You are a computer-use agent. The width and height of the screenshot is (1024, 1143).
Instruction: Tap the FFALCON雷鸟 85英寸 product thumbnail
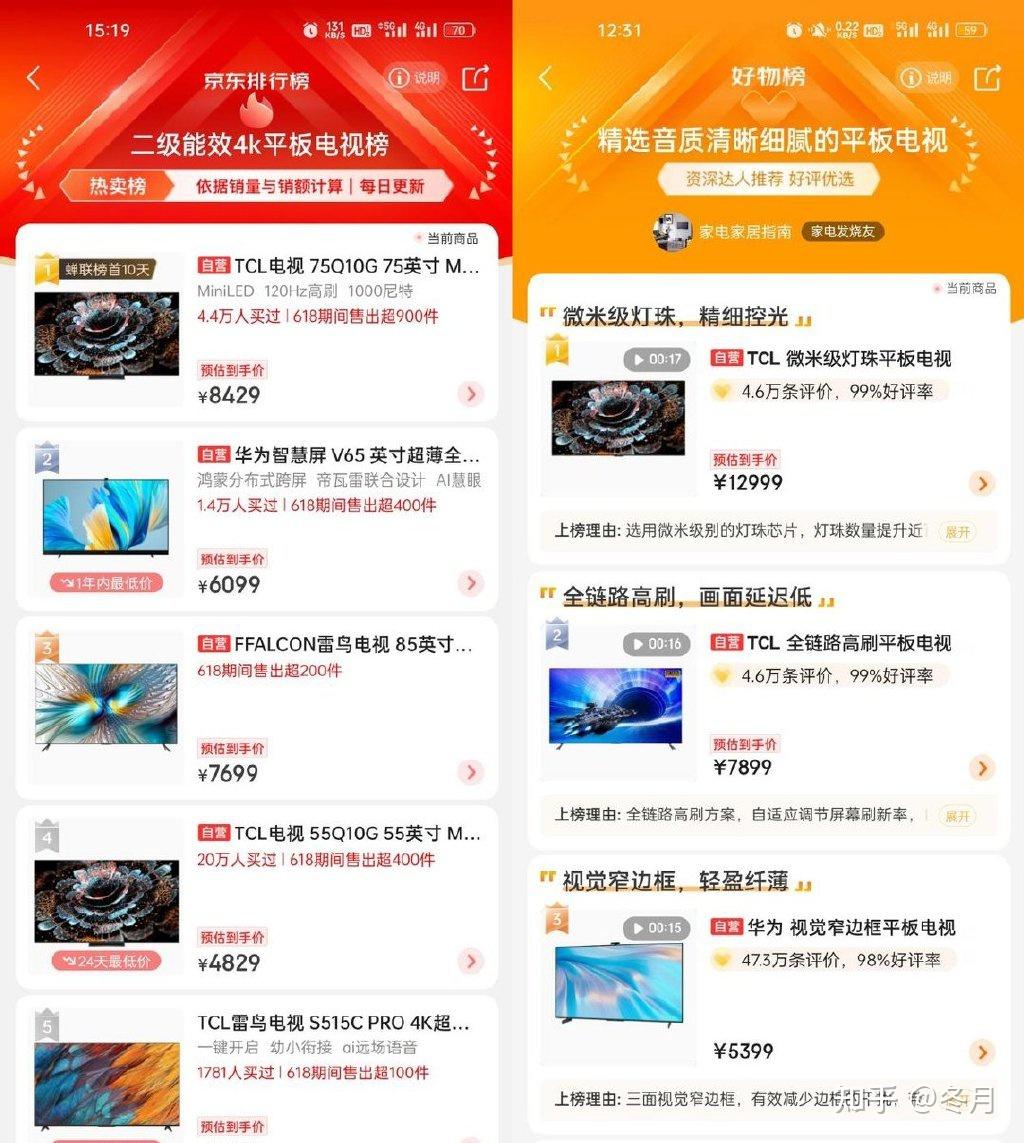[x=106, y=703]
